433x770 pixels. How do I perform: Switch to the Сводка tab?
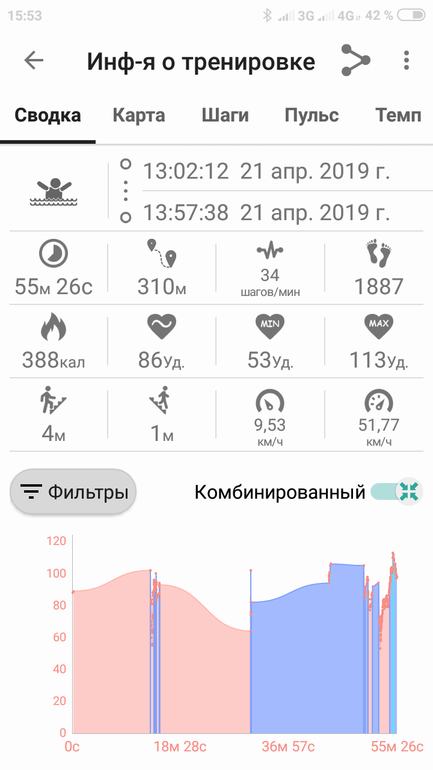point(48,116)
